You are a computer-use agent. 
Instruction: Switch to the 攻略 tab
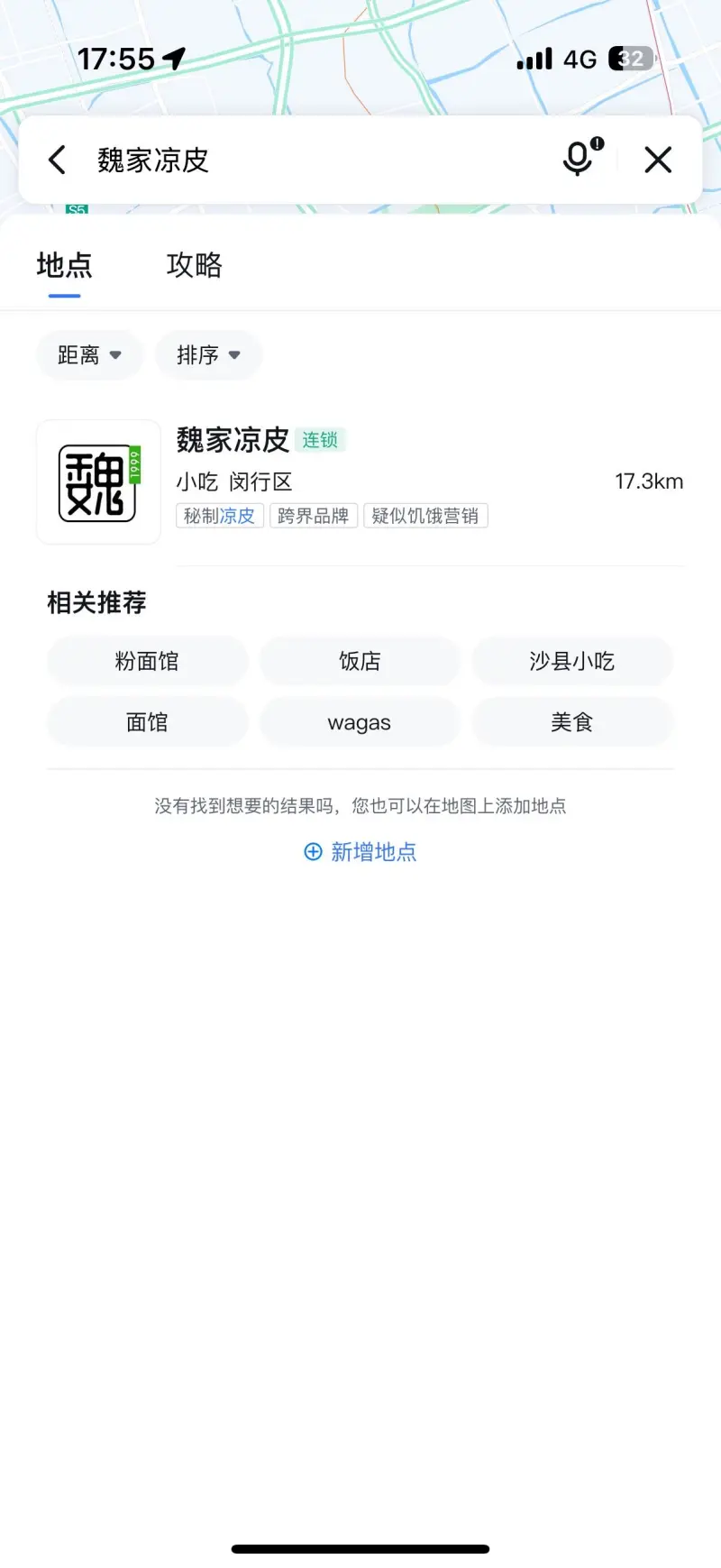tap(194, 266)
